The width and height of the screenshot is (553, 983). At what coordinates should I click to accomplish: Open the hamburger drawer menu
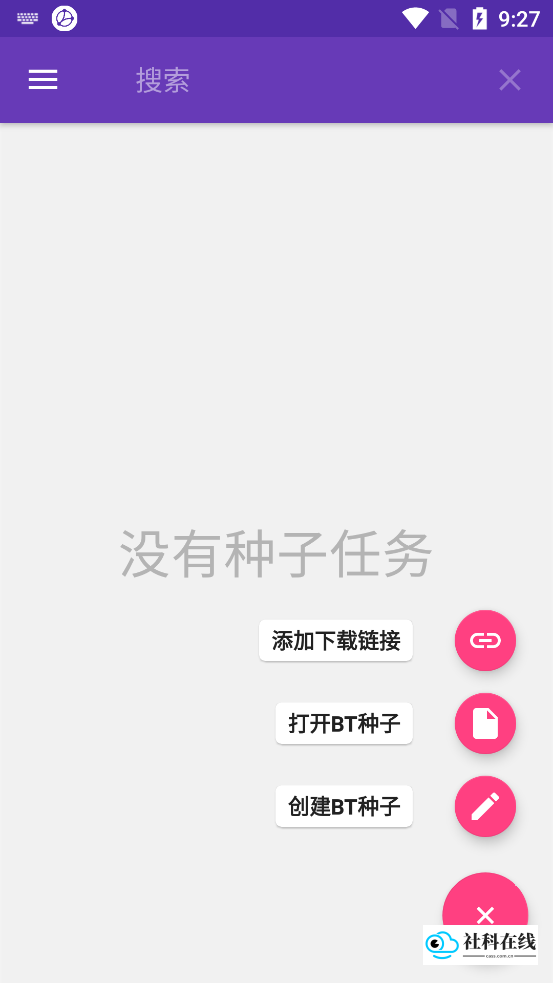(43, 80)
